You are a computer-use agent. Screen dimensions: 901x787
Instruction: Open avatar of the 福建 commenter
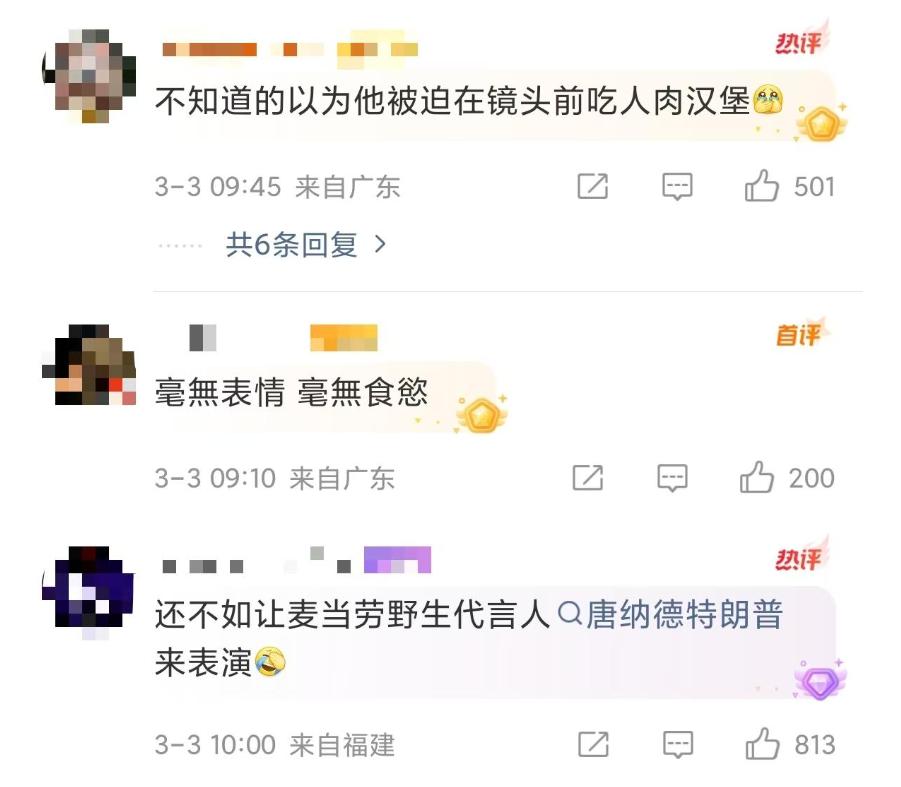pyautogui.click(x=88, y=592)
